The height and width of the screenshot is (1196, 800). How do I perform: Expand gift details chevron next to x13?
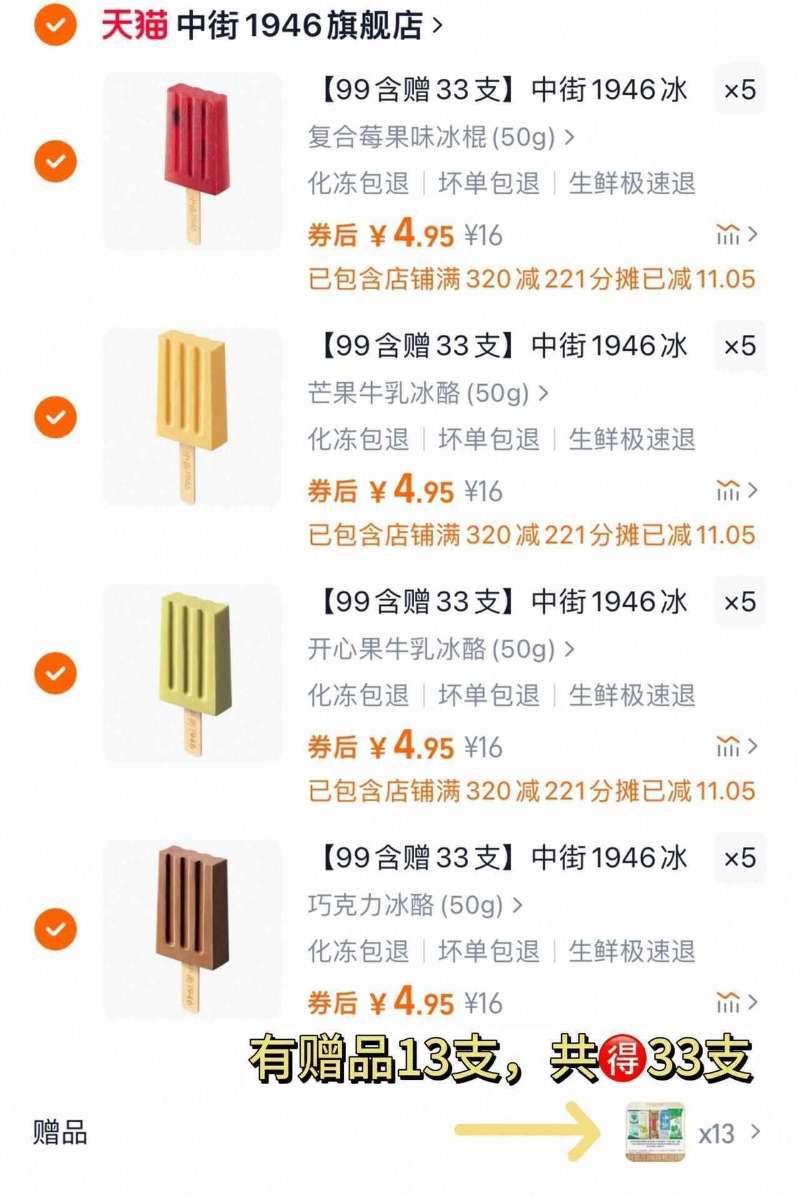coord(757,1131)
